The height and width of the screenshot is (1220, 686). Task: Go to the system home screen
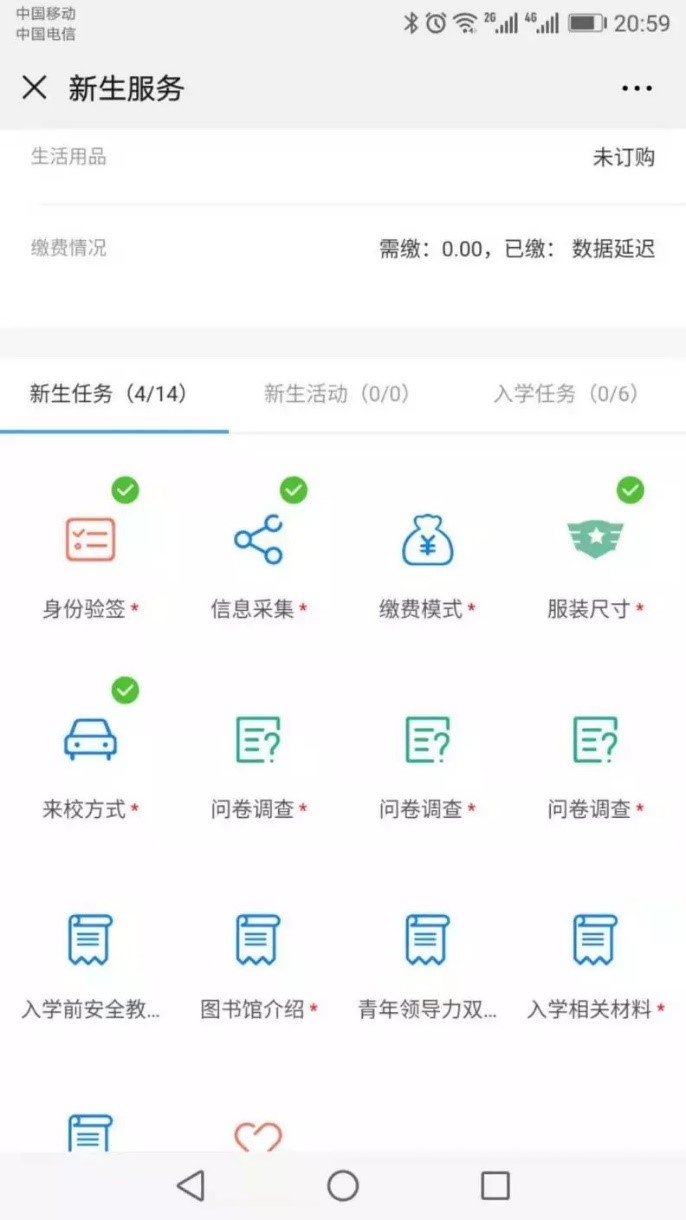343,1186
